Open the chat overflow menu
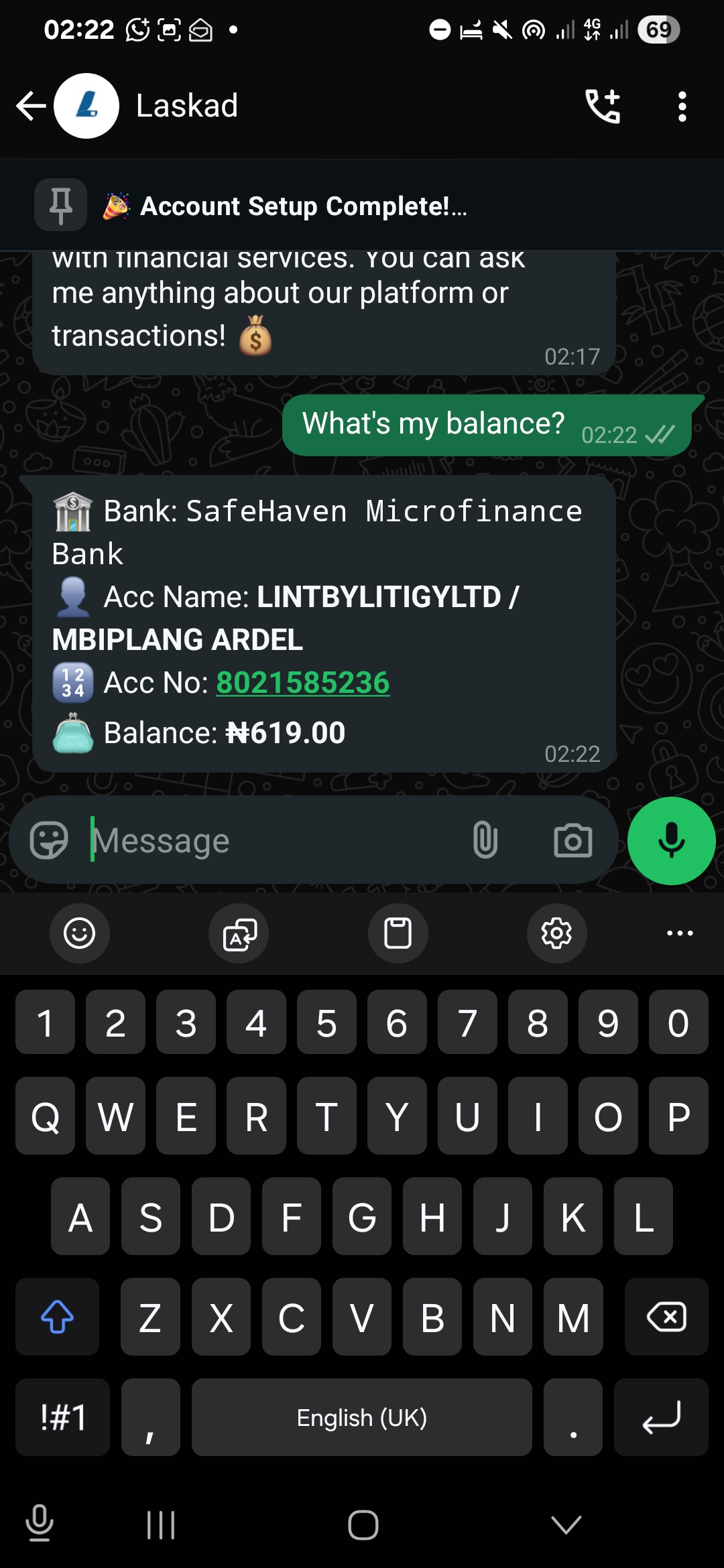The image size is (724, 1568). point(682,107)
